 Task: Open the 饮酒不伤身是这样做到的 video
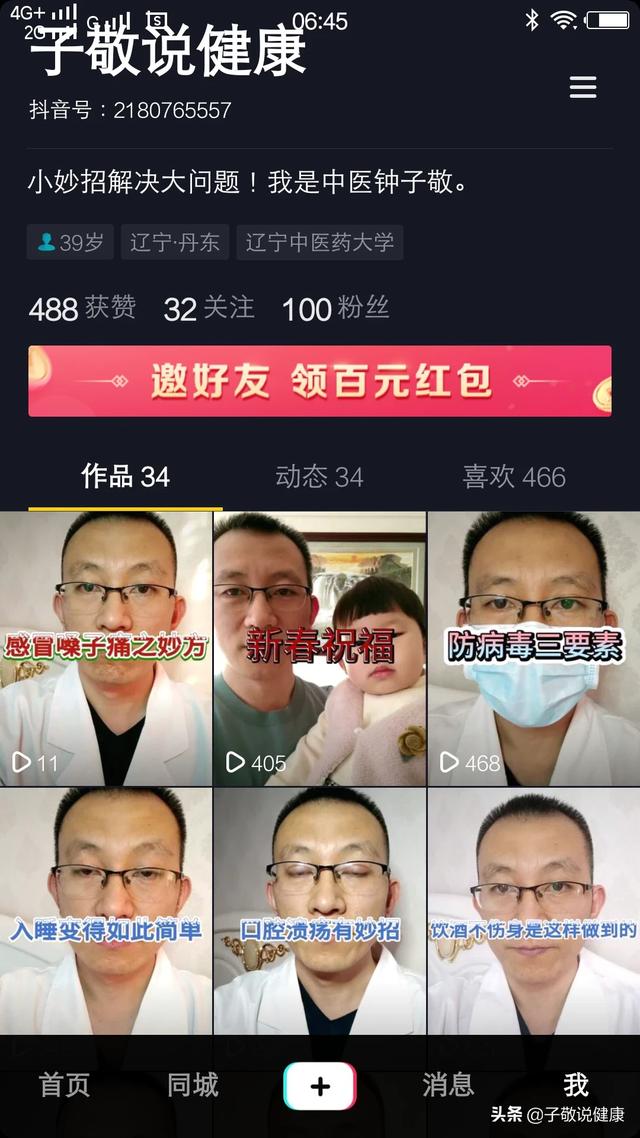pos(534,910)
